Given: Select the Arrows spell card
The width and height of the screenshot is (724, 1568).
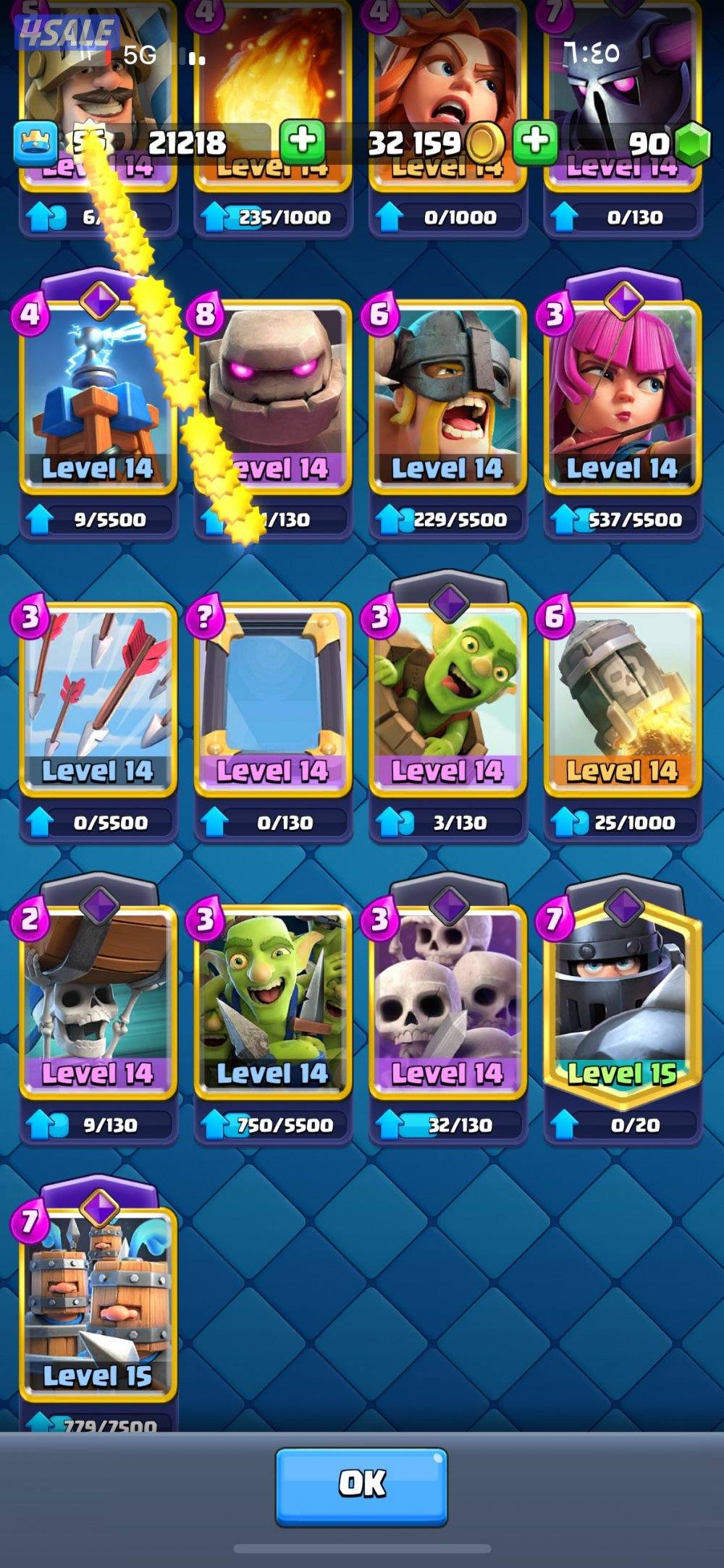Looking at the screenshot, I should [98, 700].
